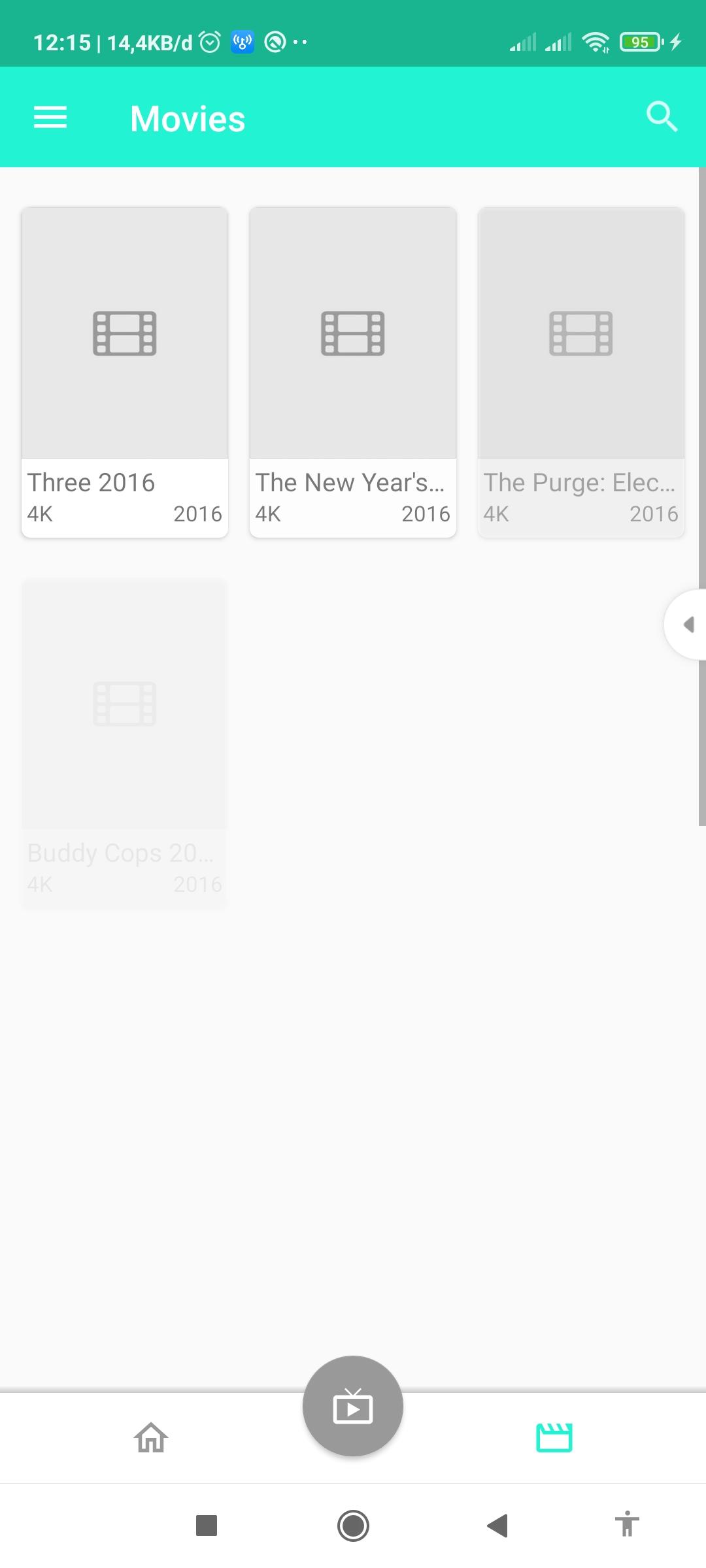Search movies with the magnifier icon
Image resolution: width=706 pixels, height=1568 pixels.
pos(662,118)
